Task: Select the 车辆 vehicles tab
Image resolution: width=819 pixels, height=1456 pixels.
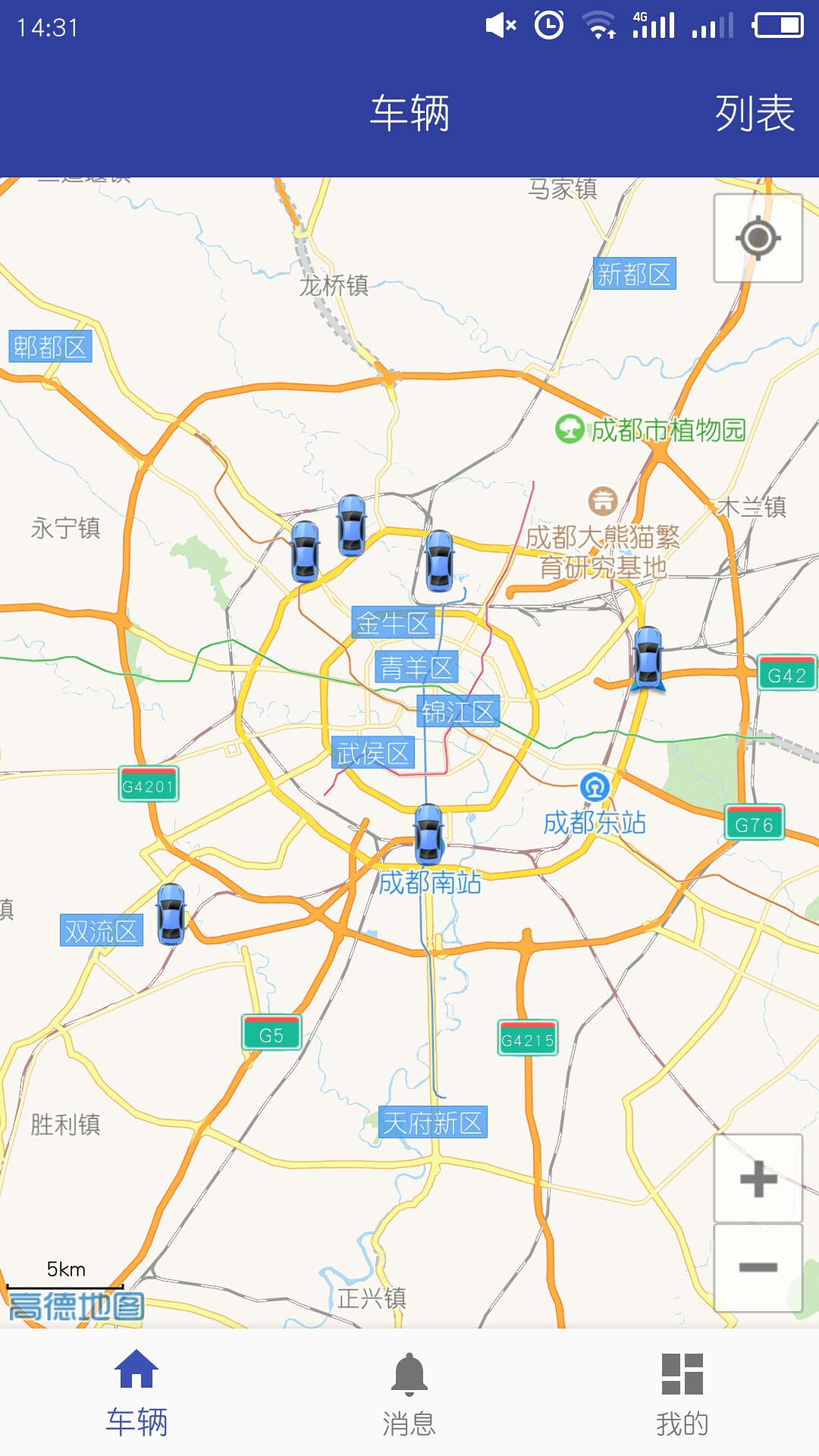Action: [136, 1394]
